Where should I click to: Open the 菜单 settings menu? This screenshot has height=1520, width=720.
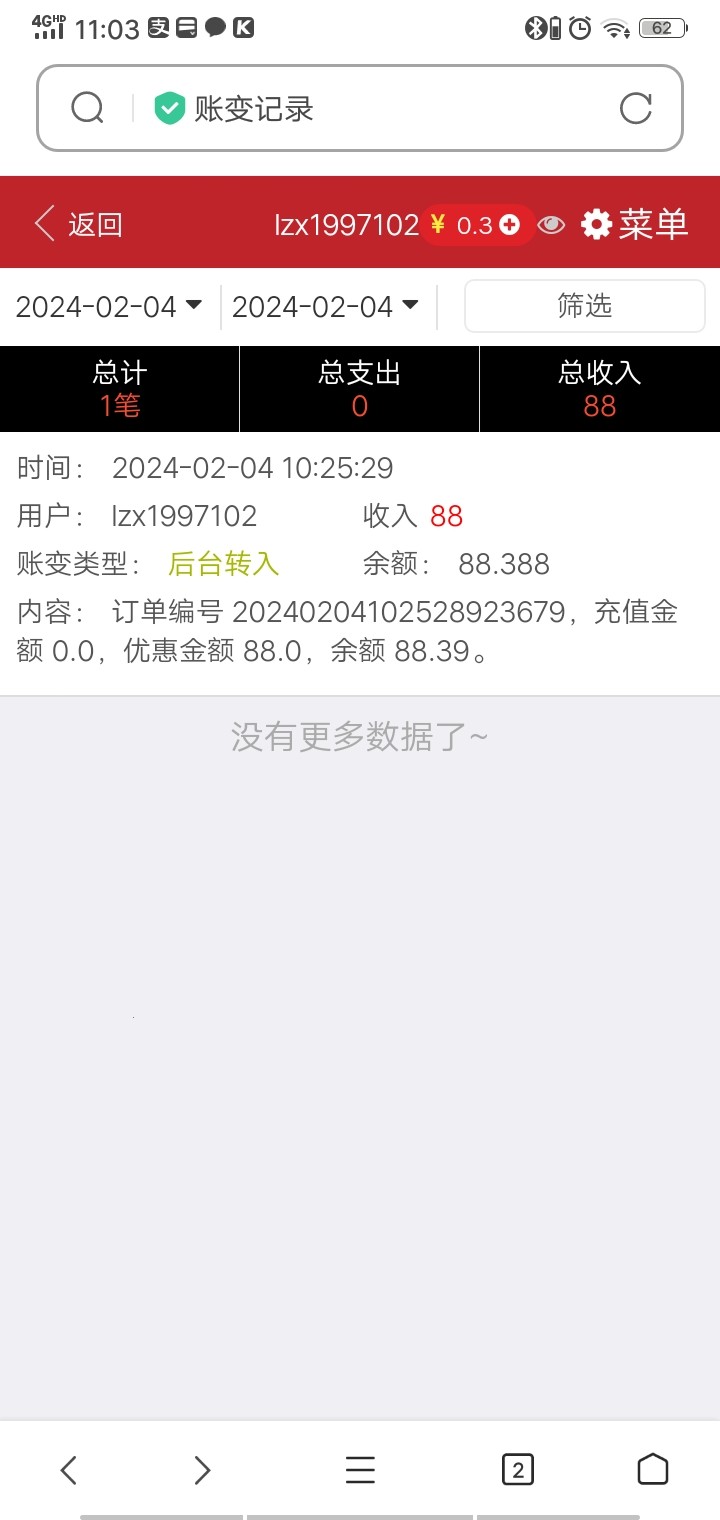(636, 224)
